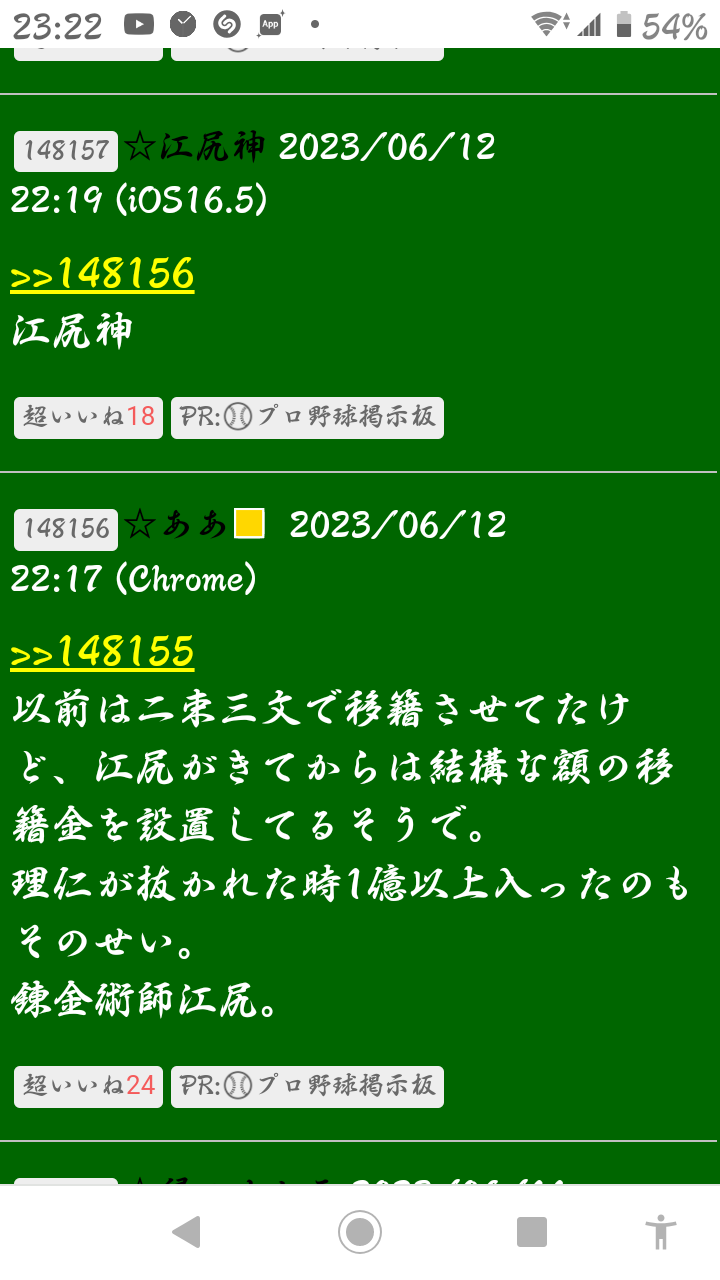Screen dimensions: 720x1280
Task: Open reply link >>148156
Action: pos(102,273)
